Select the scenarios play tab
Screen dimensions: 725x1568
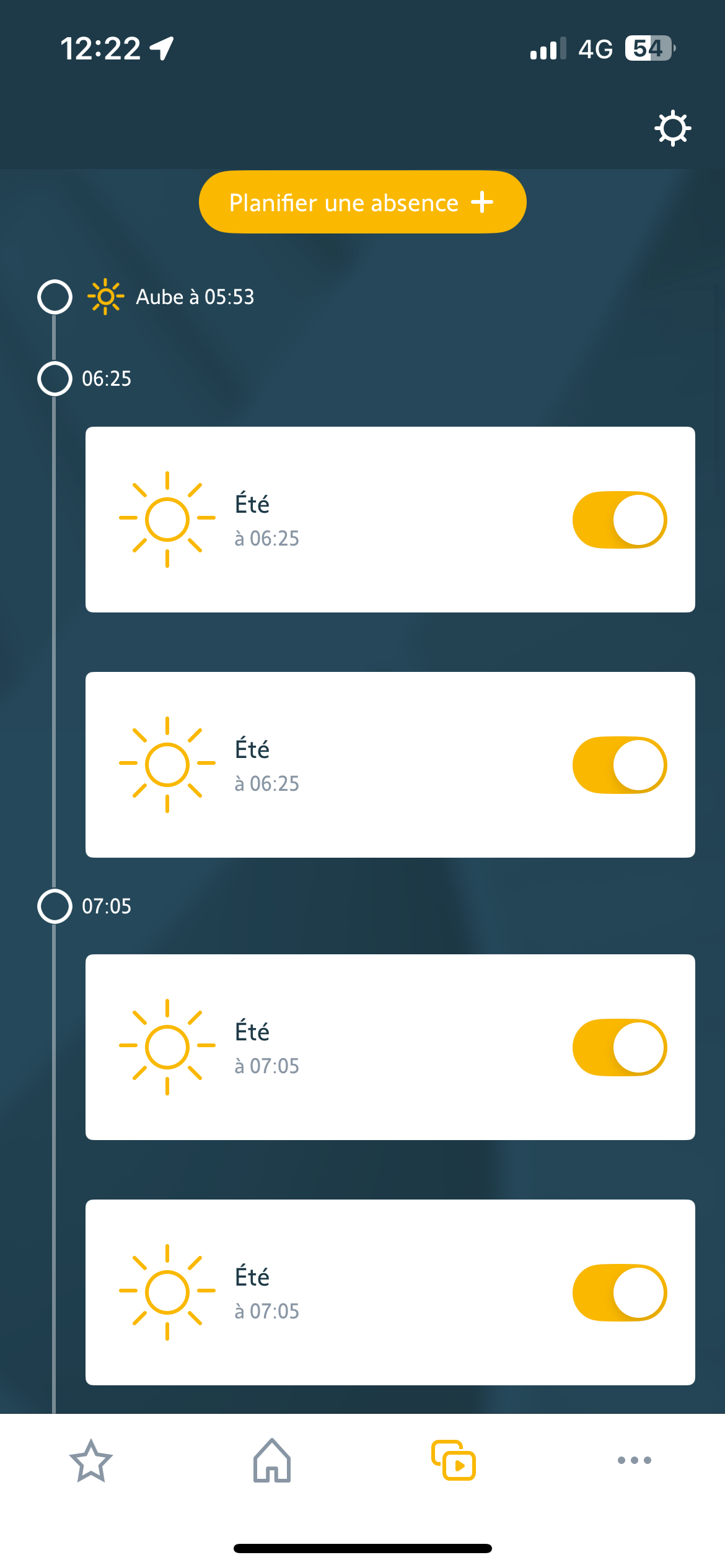[454, 1461]
